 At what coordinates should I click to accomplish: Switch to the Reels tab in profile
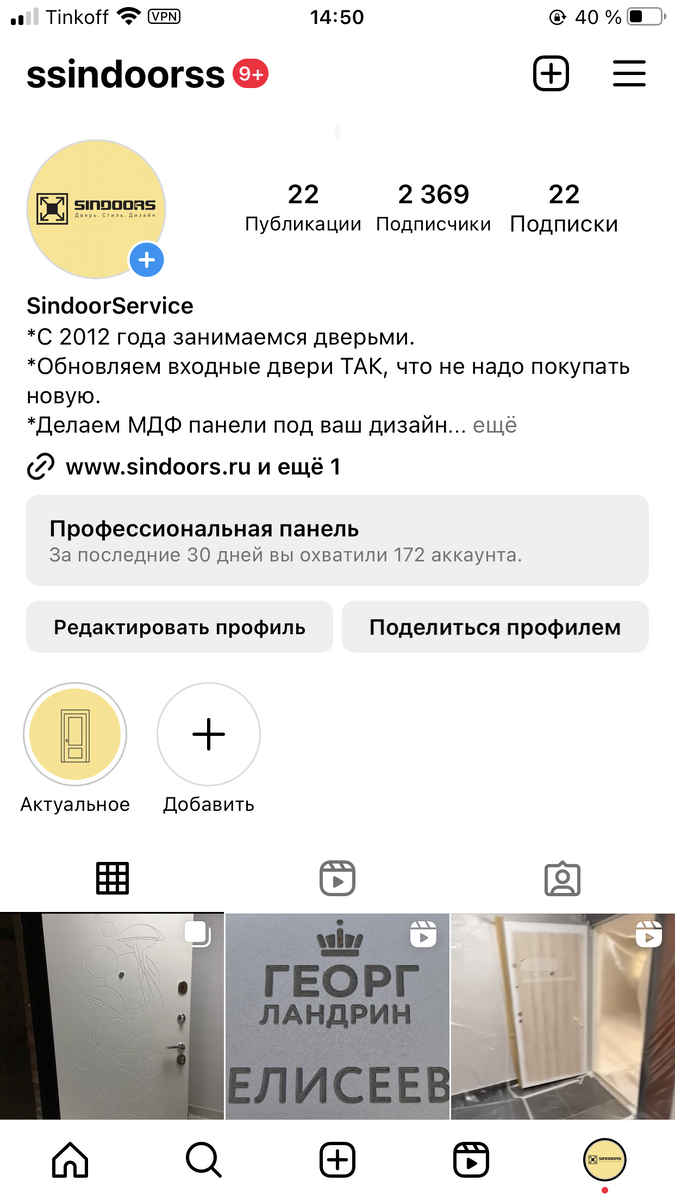click(338, 879)
